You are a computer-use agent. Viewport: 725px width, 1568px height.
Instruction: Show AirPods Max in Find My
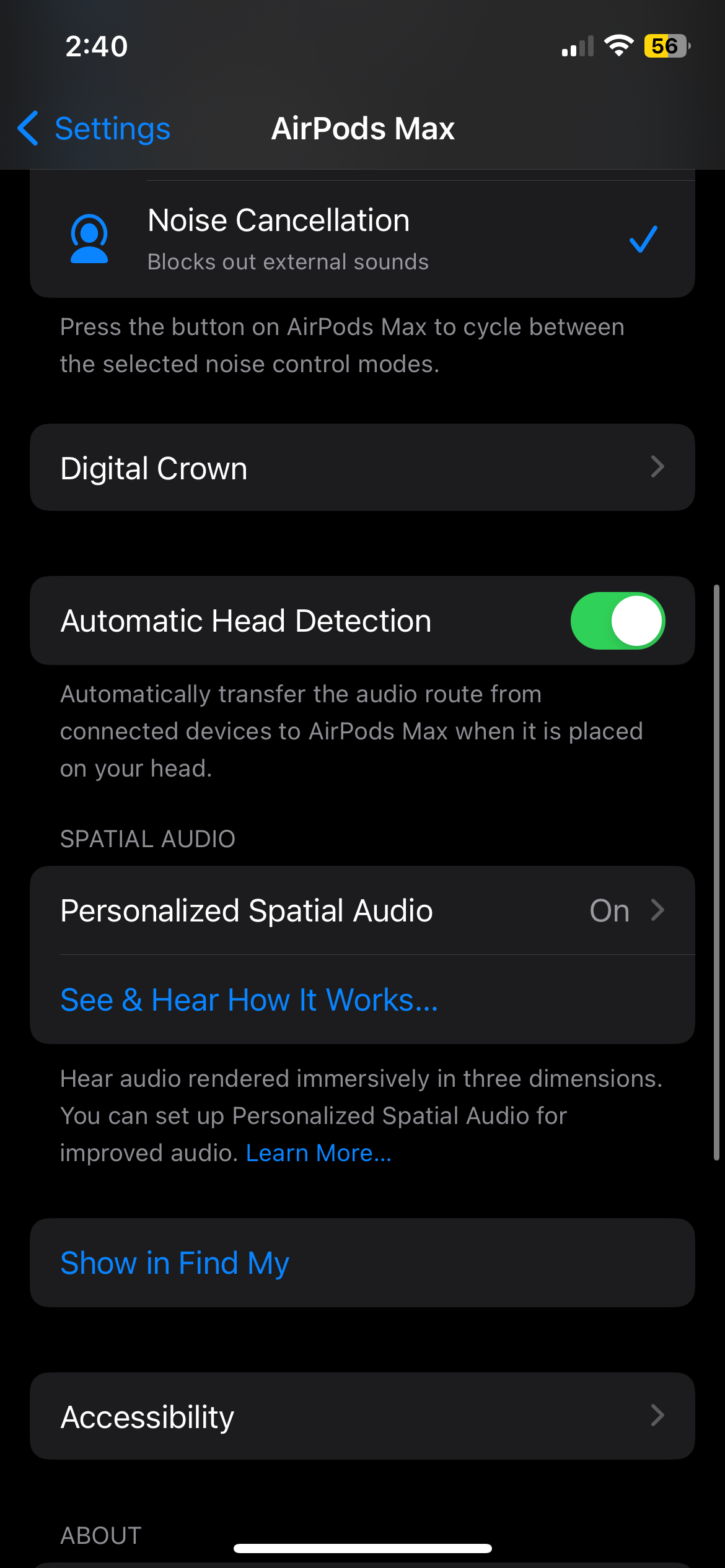click(x=362, y=1263)
